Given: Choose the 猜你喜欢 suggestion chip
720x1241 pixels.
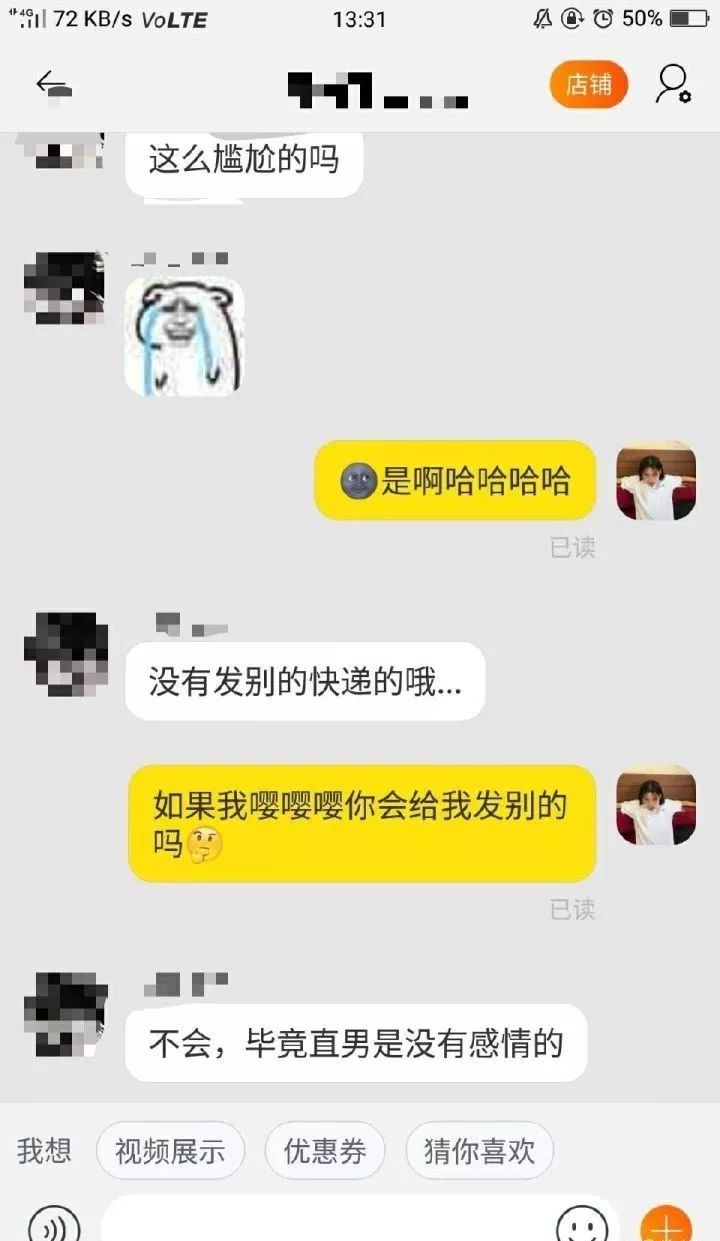Looking at the screenshot, I should pos(480,1151).
